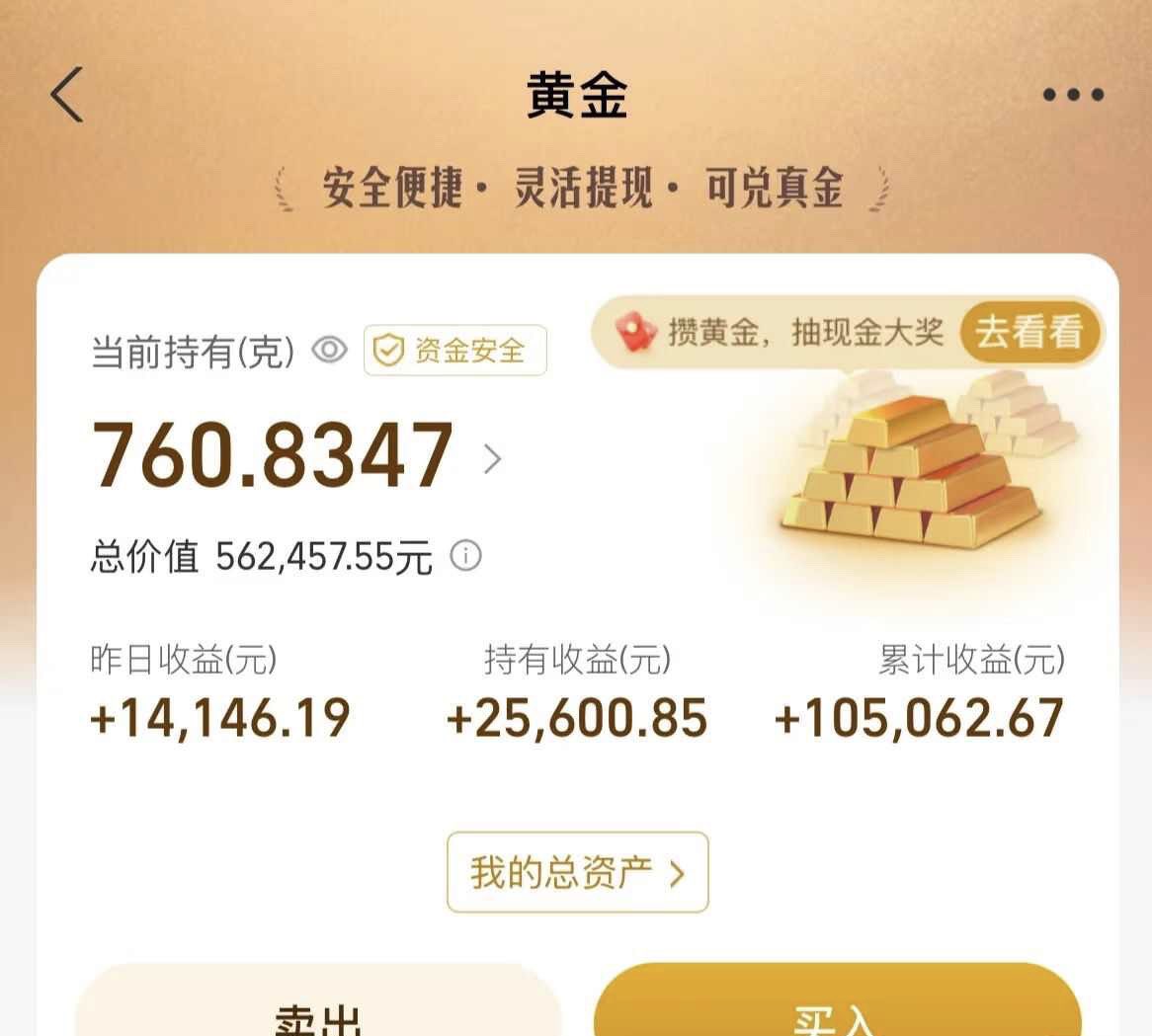Expand holdings detail via the 760.8347 chevron
1152x1036 pixels.
(x=492, y=458)
